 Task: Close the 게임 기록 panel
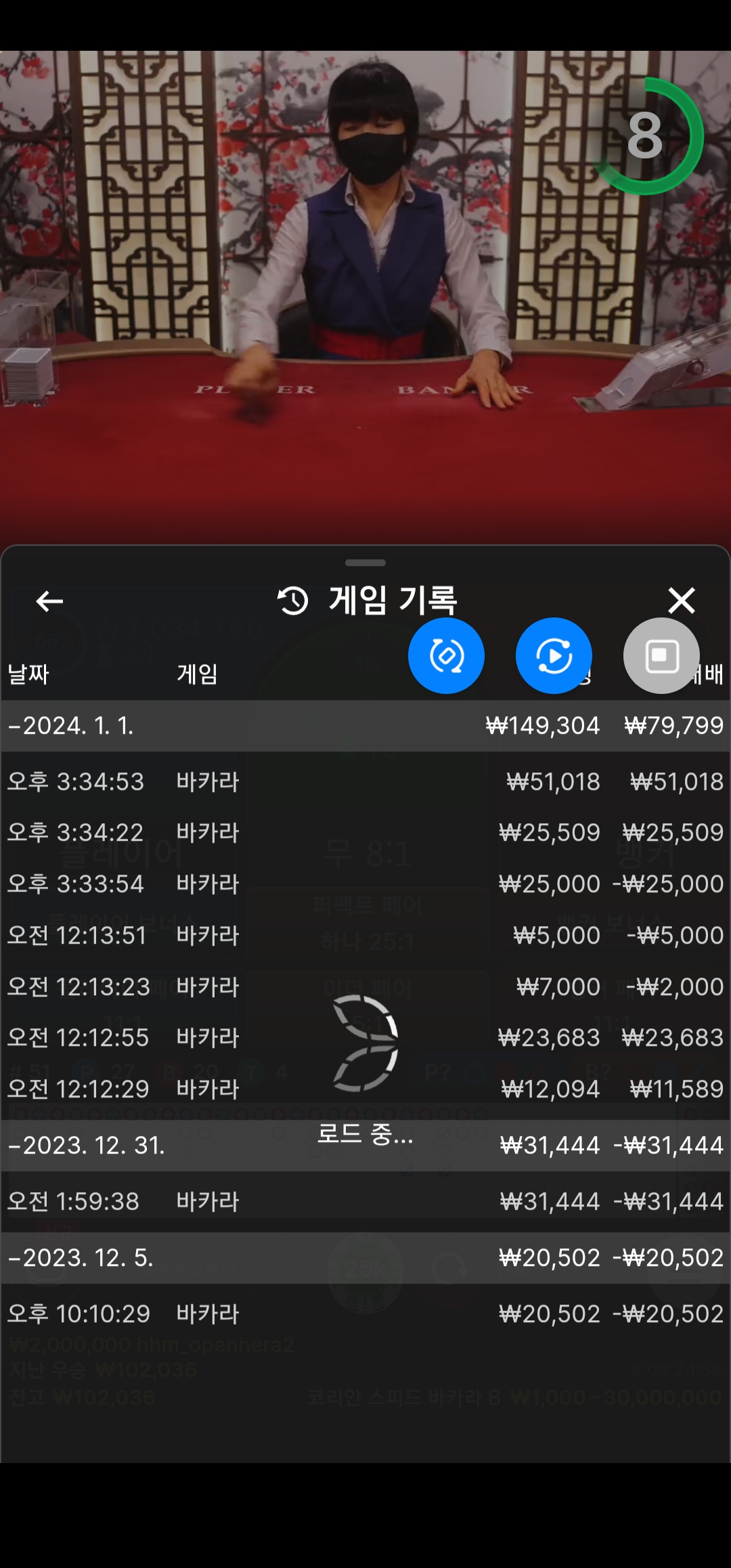(682, 601)
